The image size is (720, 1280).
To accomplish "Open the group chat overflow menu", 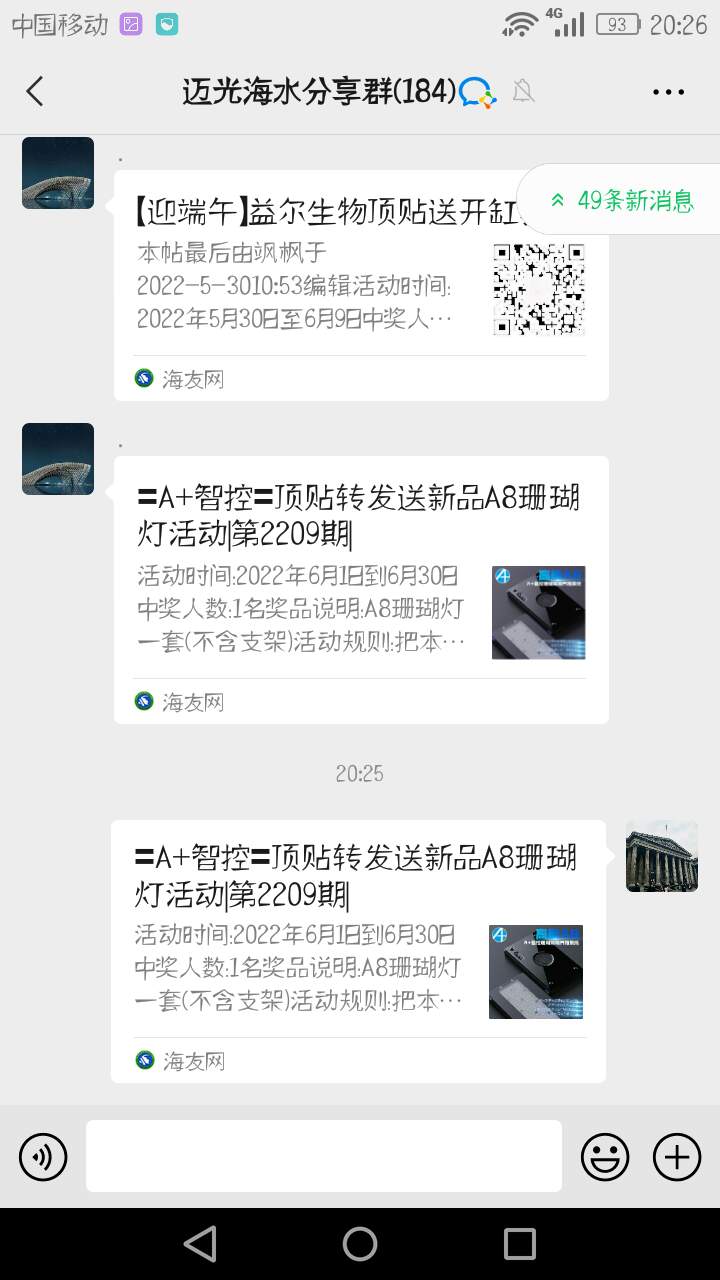I will [668, 92].
